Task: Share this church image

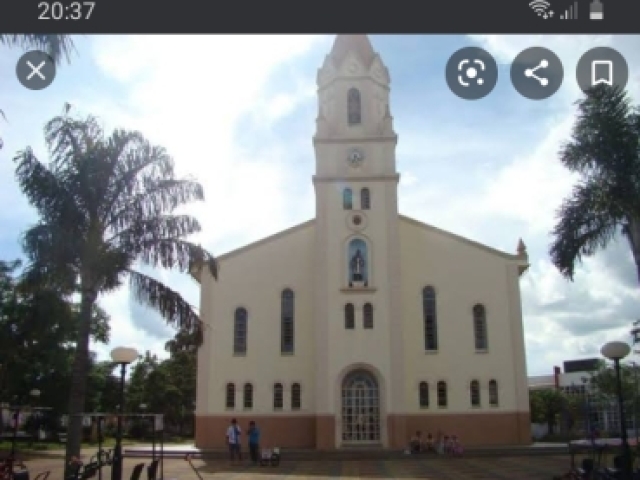Action: 537,73
